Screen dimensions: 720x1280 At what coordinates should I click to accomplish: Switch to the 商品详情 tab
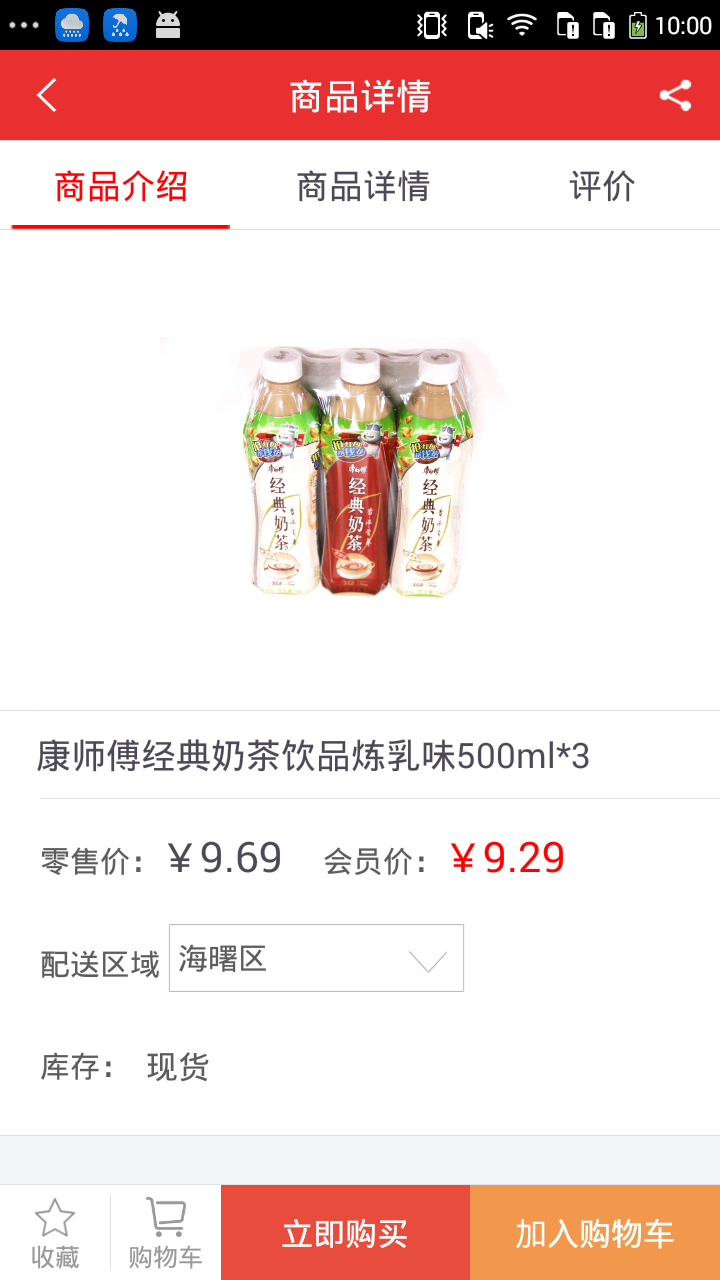(x=363, y=186)
